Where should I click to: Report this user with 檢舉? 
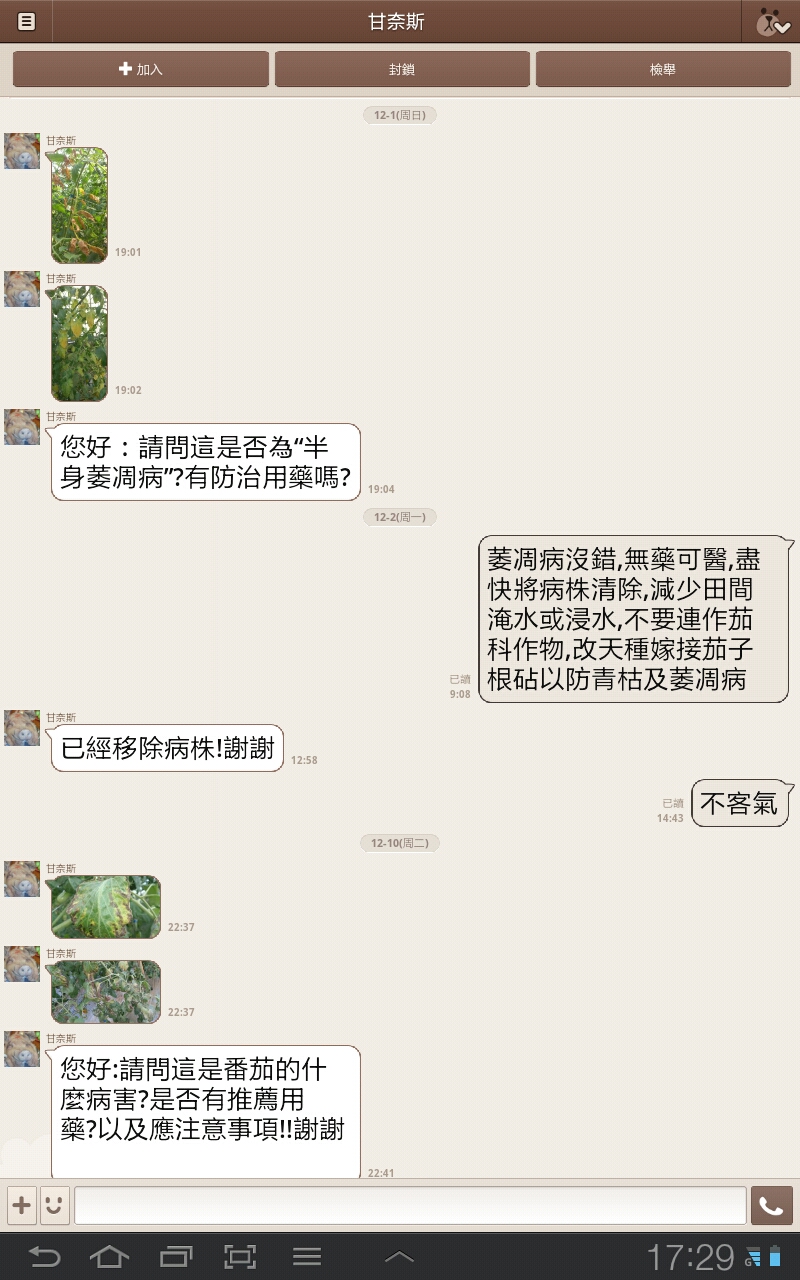tap(663, 69)
